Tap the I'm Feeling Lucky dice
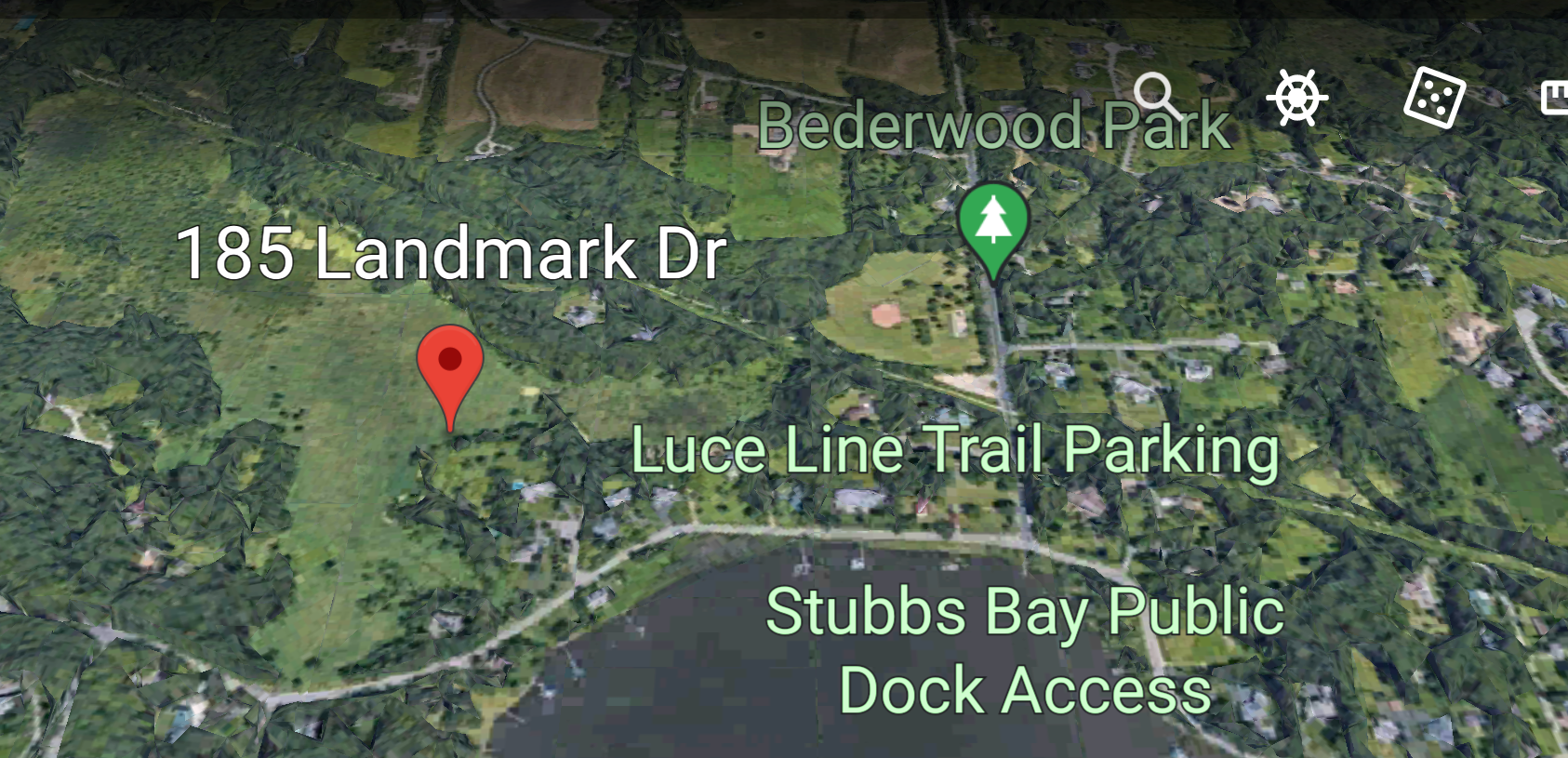1568x758 pixels. (1433, 97)
